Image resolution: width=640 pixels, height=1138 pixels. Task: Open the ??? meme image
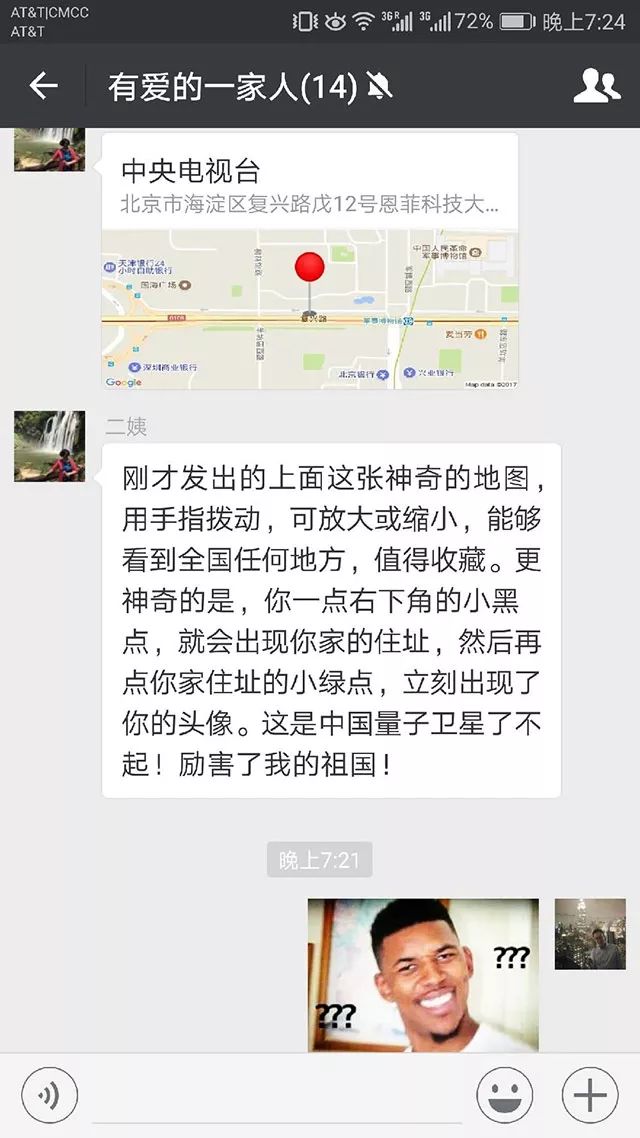423,975
